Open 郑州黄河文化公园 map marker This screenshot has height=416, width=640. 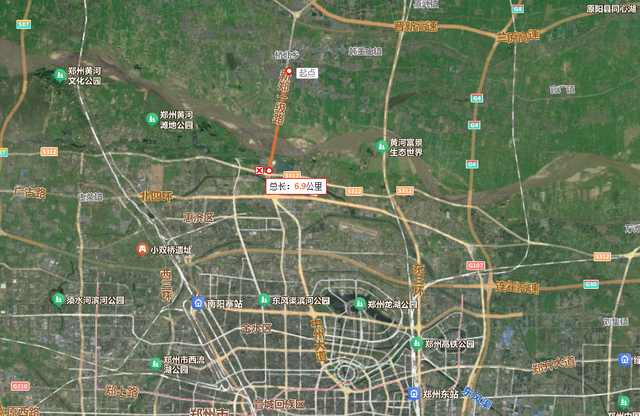[57, 74]
